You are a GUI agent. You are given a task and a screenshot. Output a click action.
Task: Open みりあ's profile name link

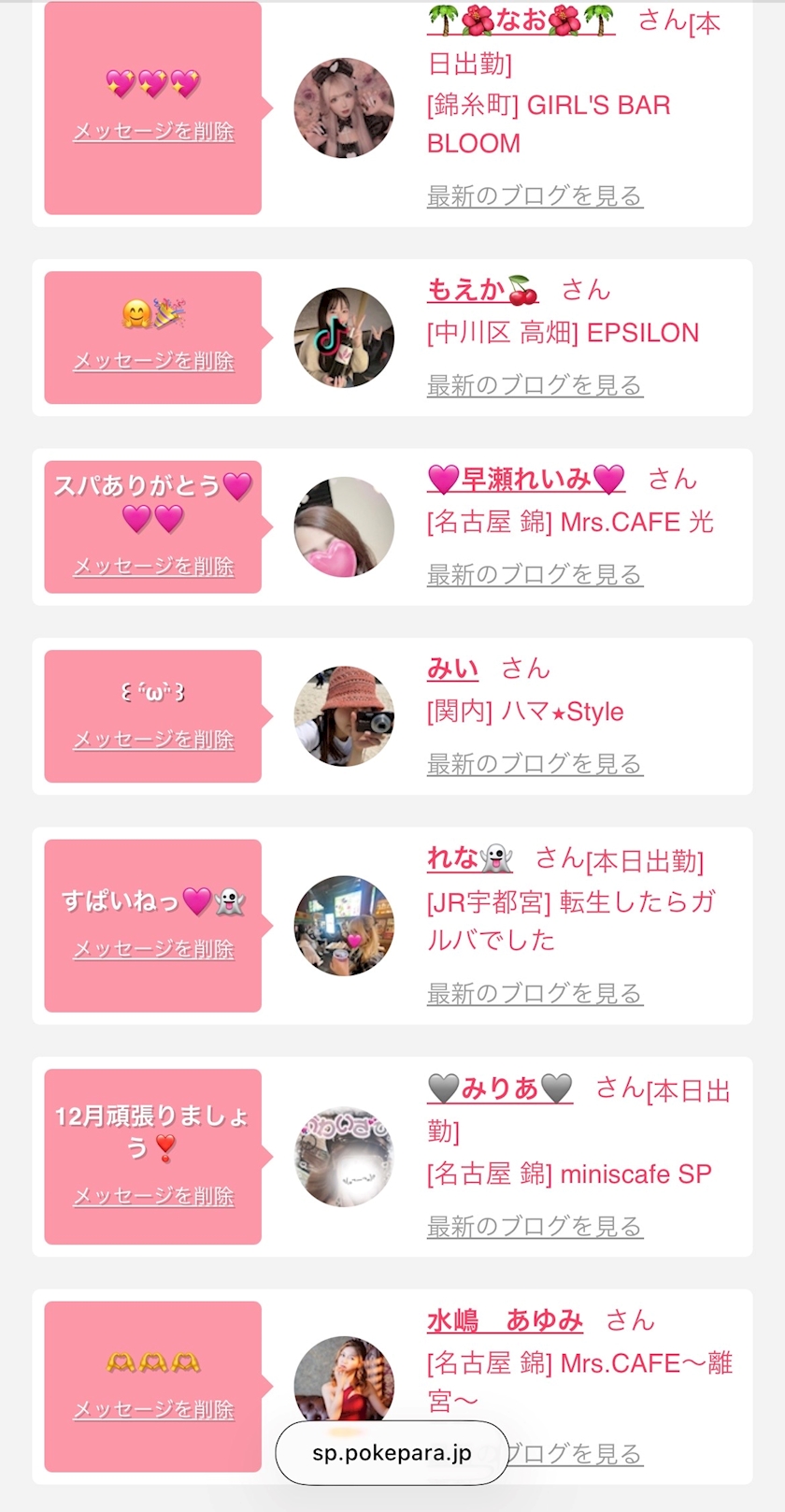500,1088
